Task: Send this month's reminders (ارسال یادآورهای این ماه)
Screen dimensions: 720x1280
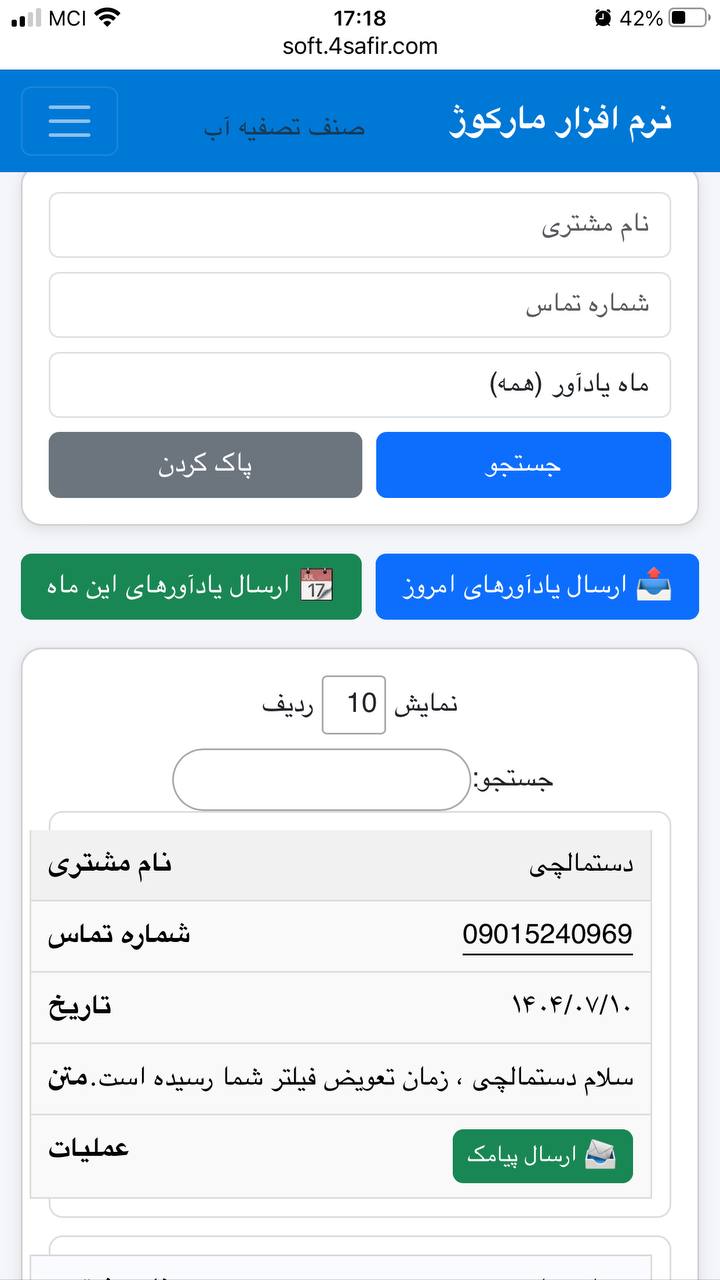Action: click(x=191, y=587)
